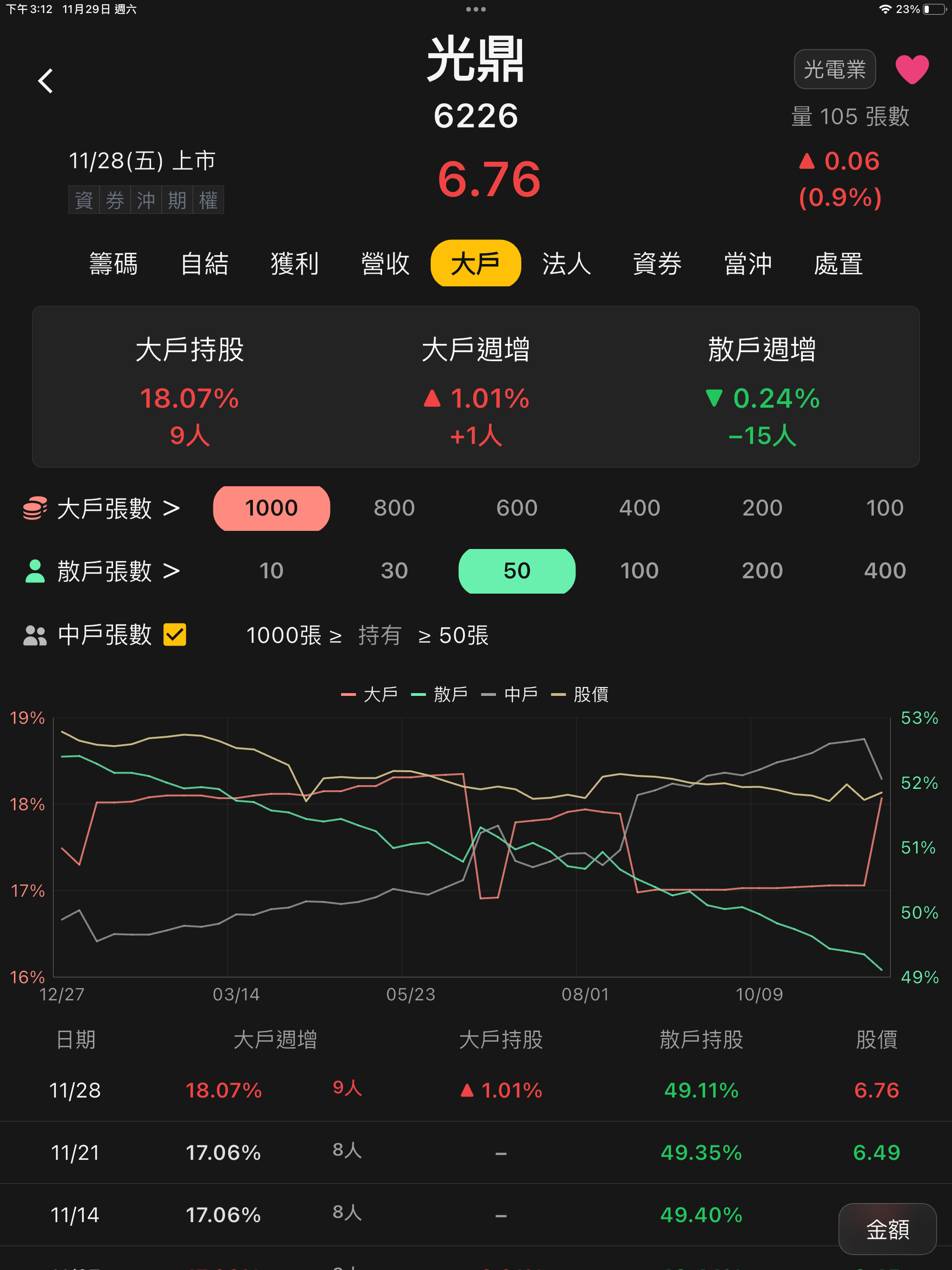Viewport: 952px width, 1270px height.
Task: Open the 獲利 tab
Action: 295,264
